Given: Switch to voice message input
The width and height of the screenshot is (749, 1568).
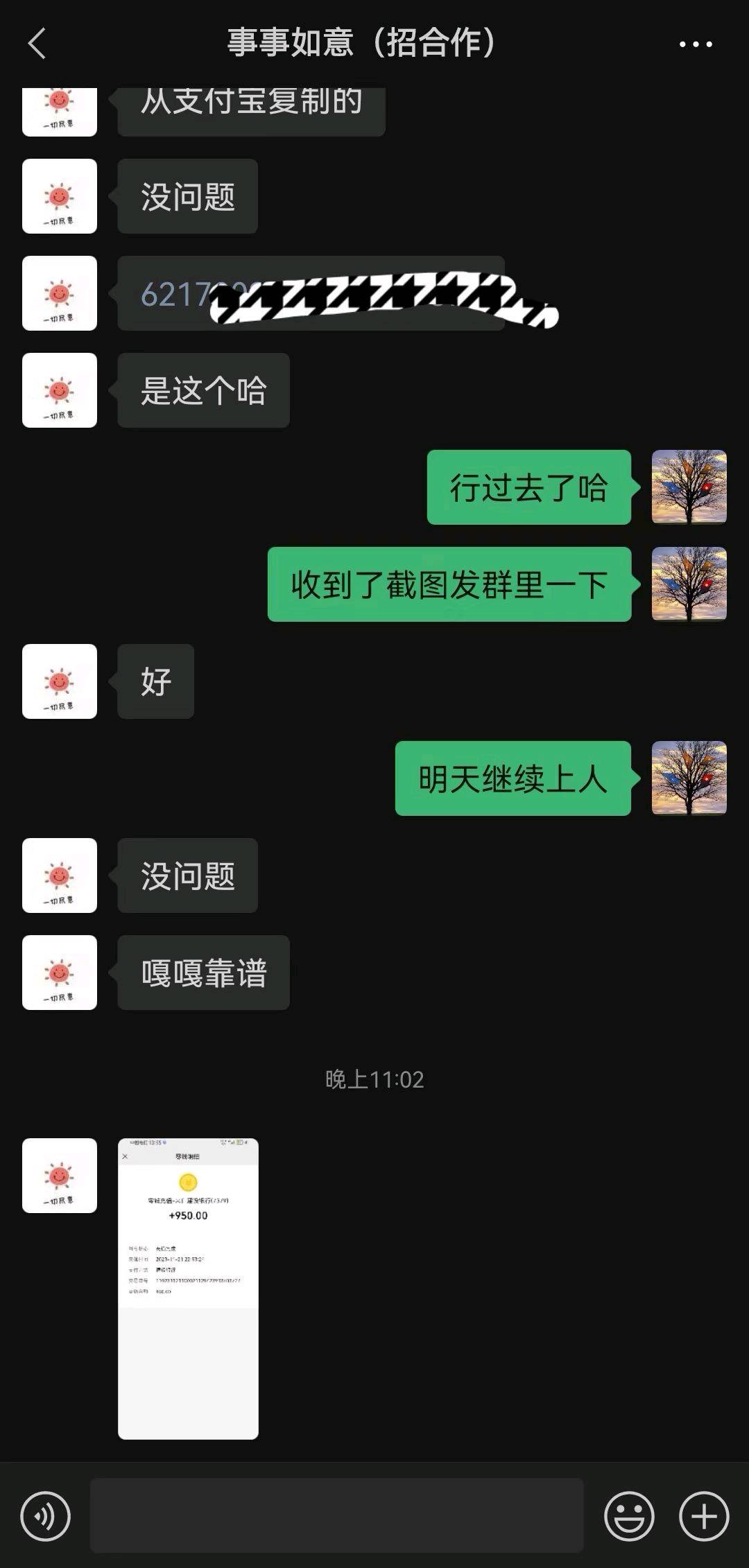Looking at the screenshot, I should (46, 1516).
